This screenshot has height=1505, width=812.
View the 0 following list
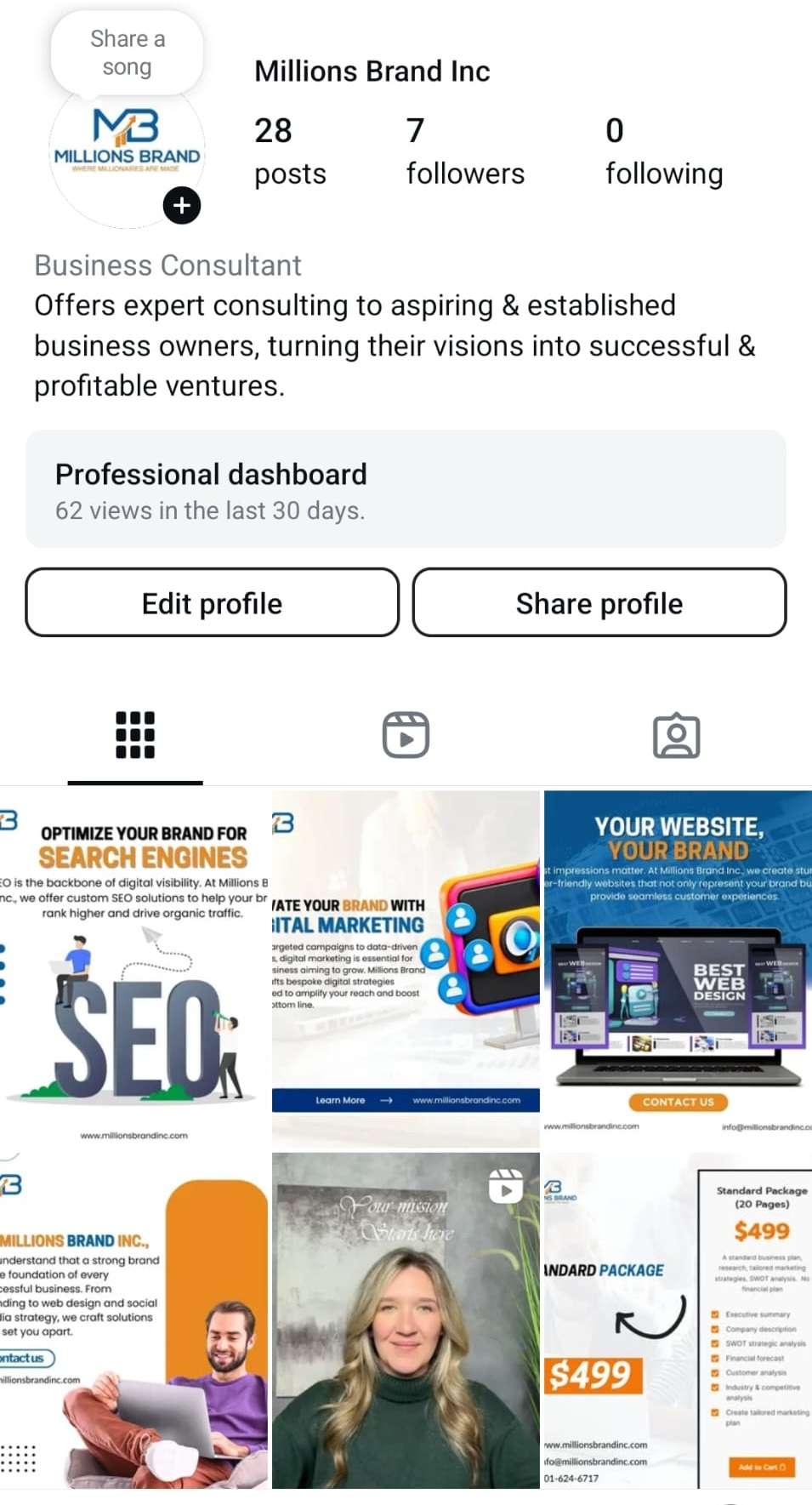pos(663,151)
